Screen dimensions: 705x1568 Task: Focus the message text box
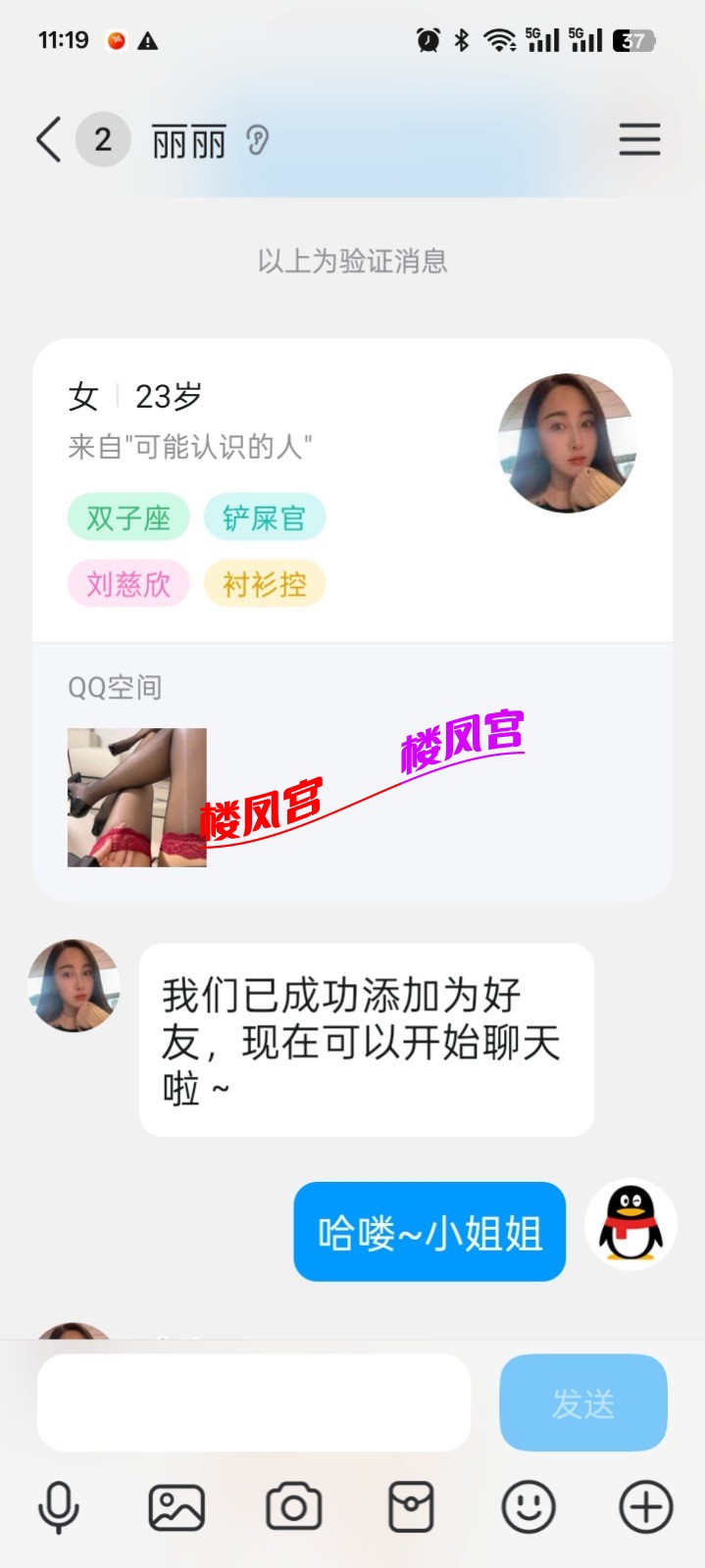(x=254, y=1402)
